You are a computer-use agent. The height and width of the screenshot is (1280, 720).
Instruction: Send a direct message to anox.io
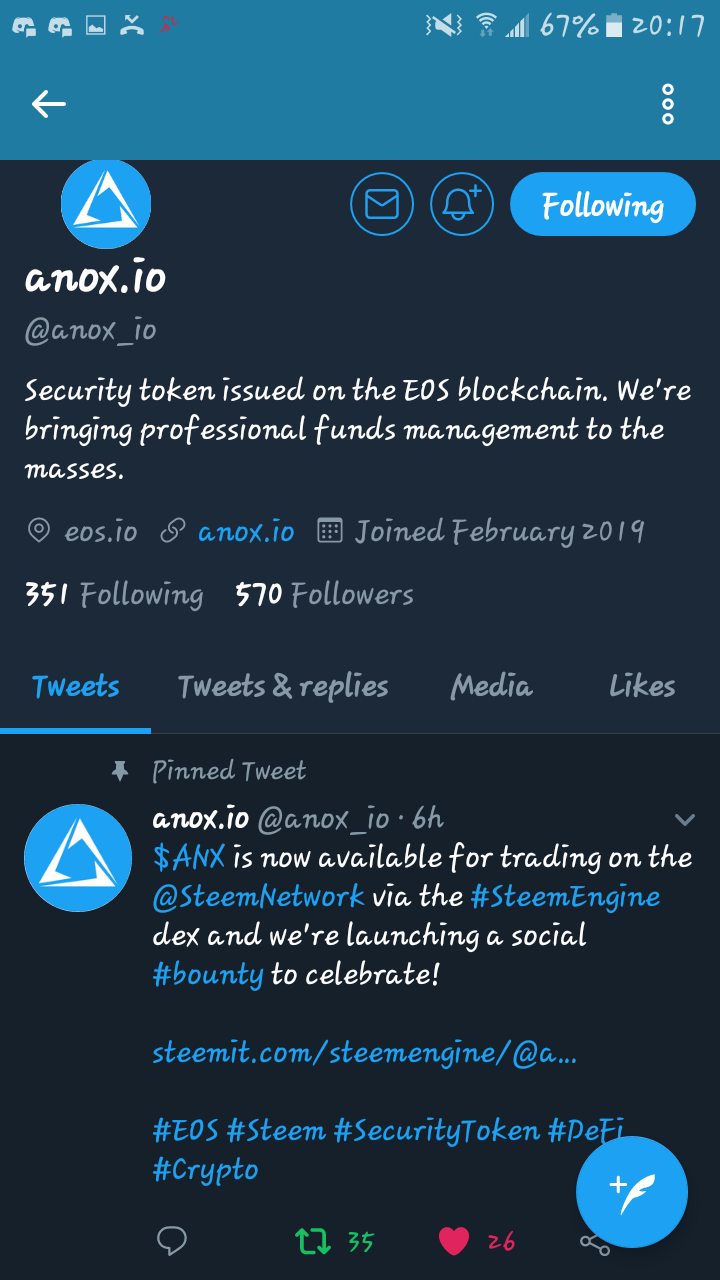(382, 204)
